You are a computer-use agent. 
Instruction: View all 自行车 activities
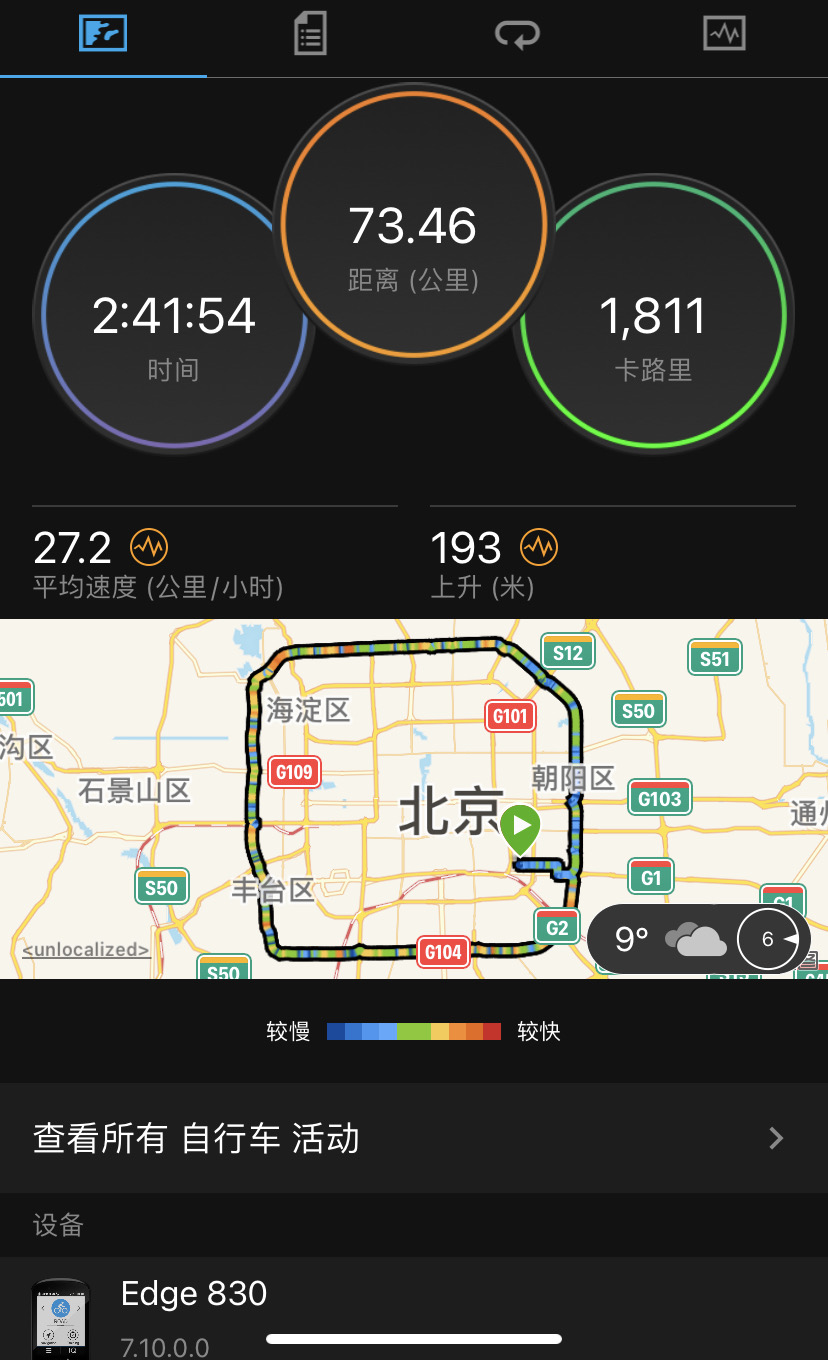click(x=414, y=1138)
